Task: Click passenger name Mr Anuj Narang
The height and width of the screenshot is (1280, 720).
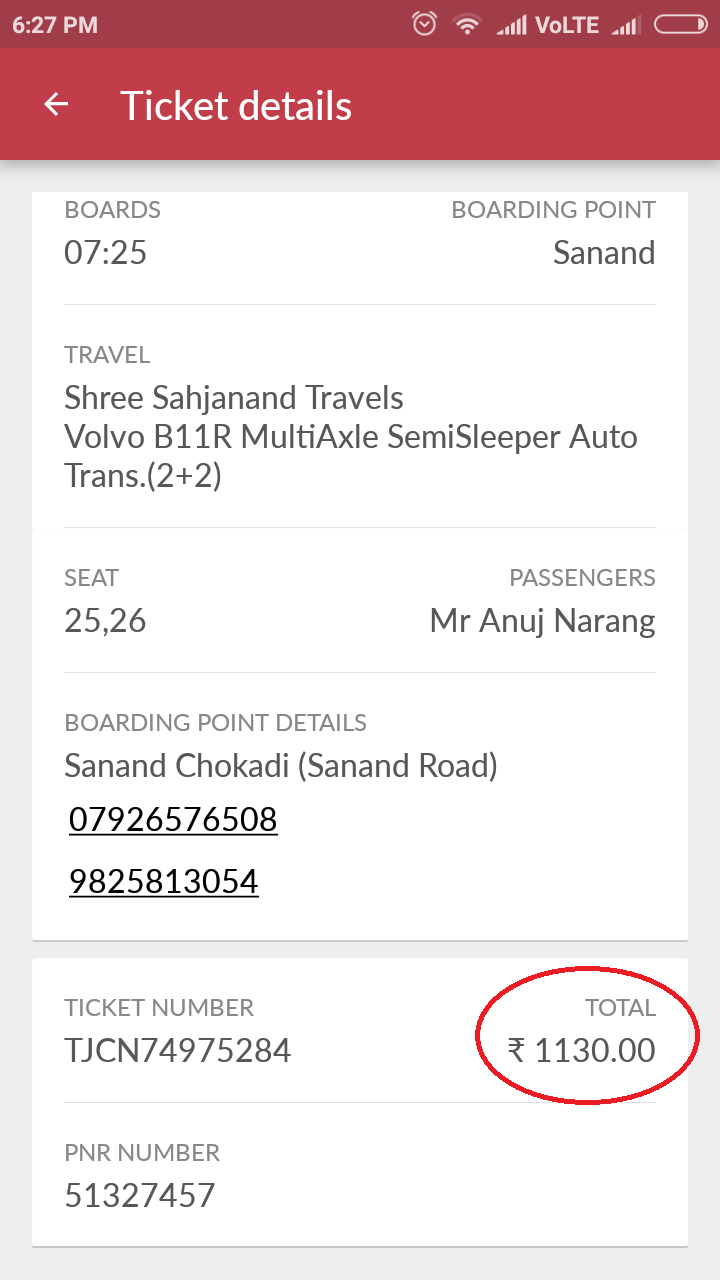Action: tap(543, 620)
